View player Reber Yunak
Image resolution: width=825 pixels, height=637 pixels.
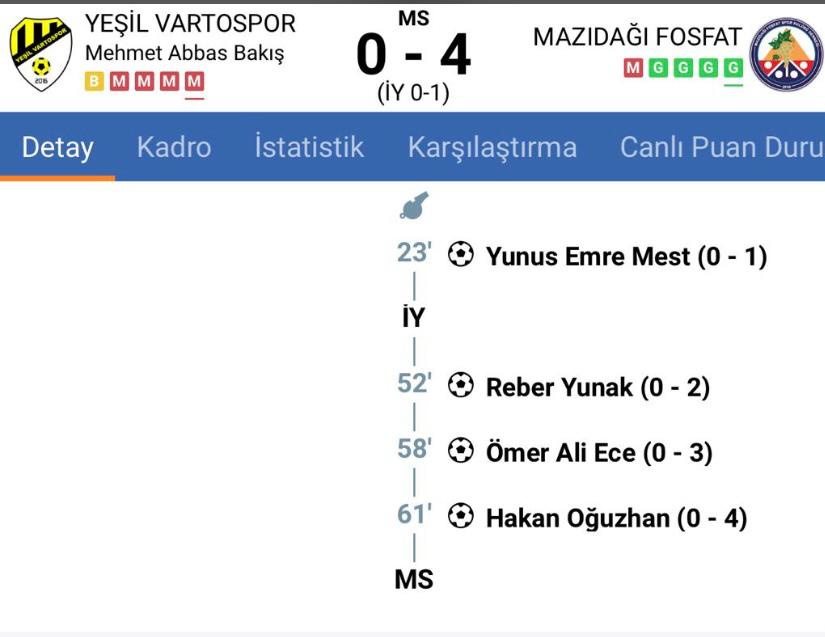point(559,387)
